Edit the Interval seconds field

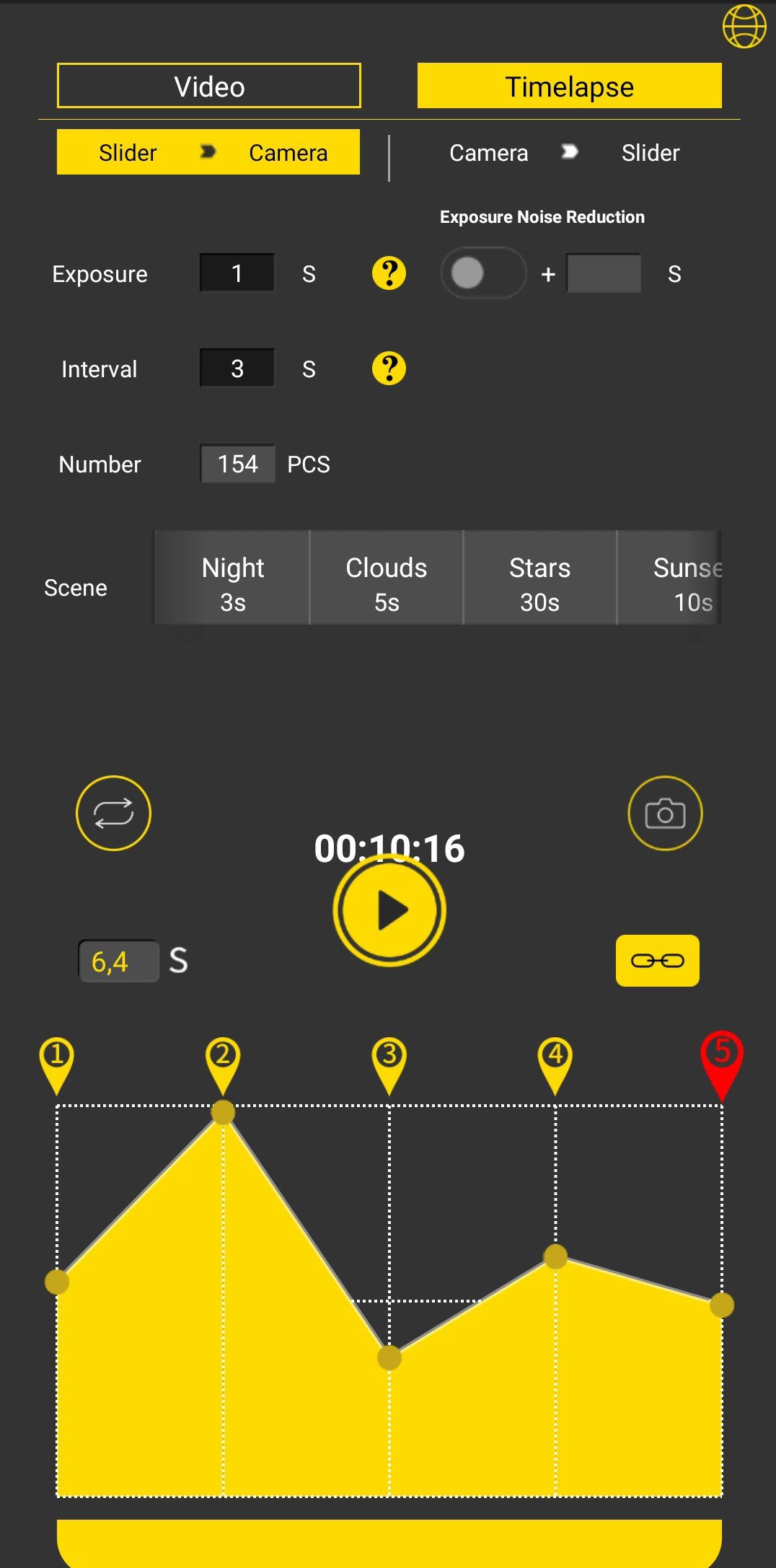[x=237, y=369]
